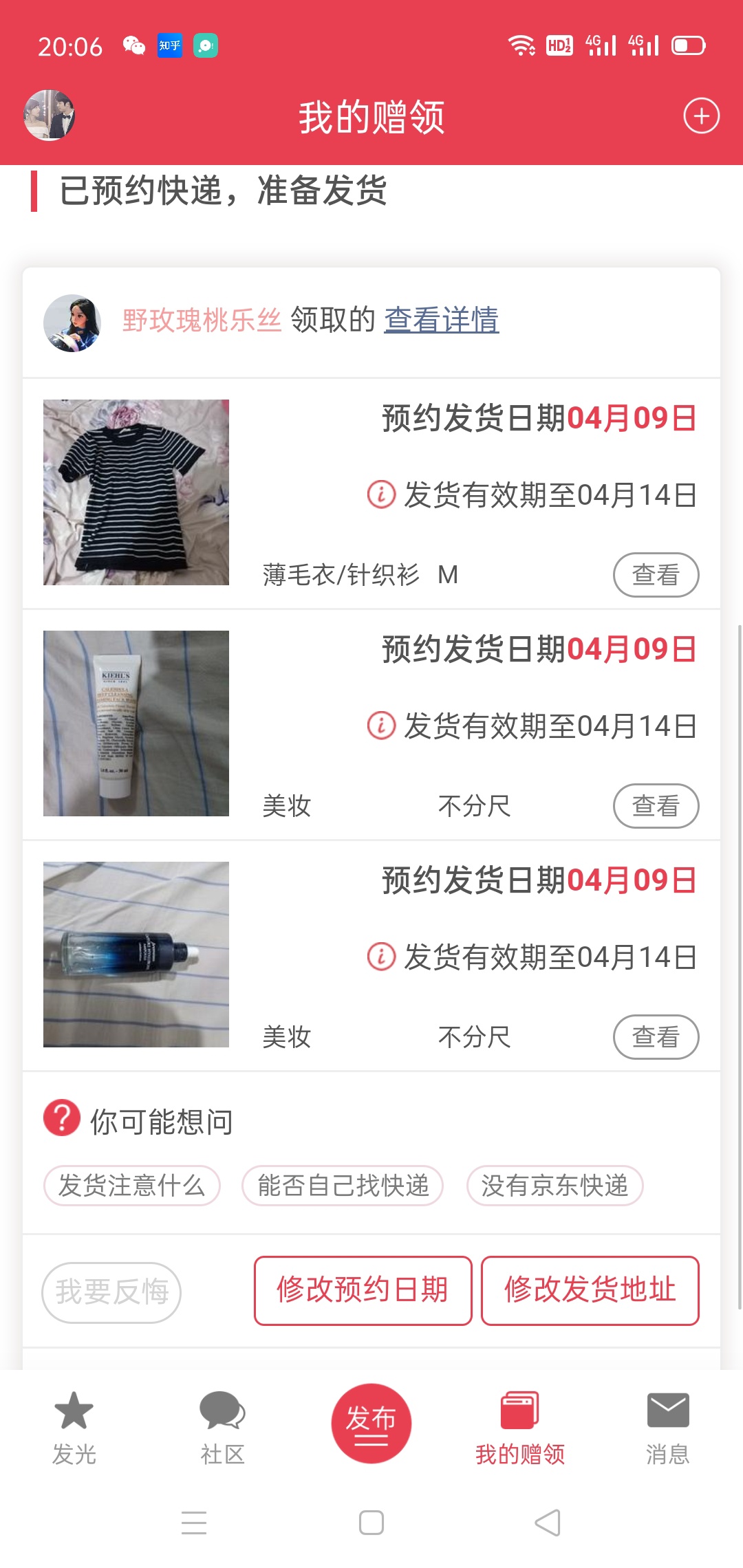Open the striped sweater photo
Screen dimensions: 743x1568
(x=136, y=492)
